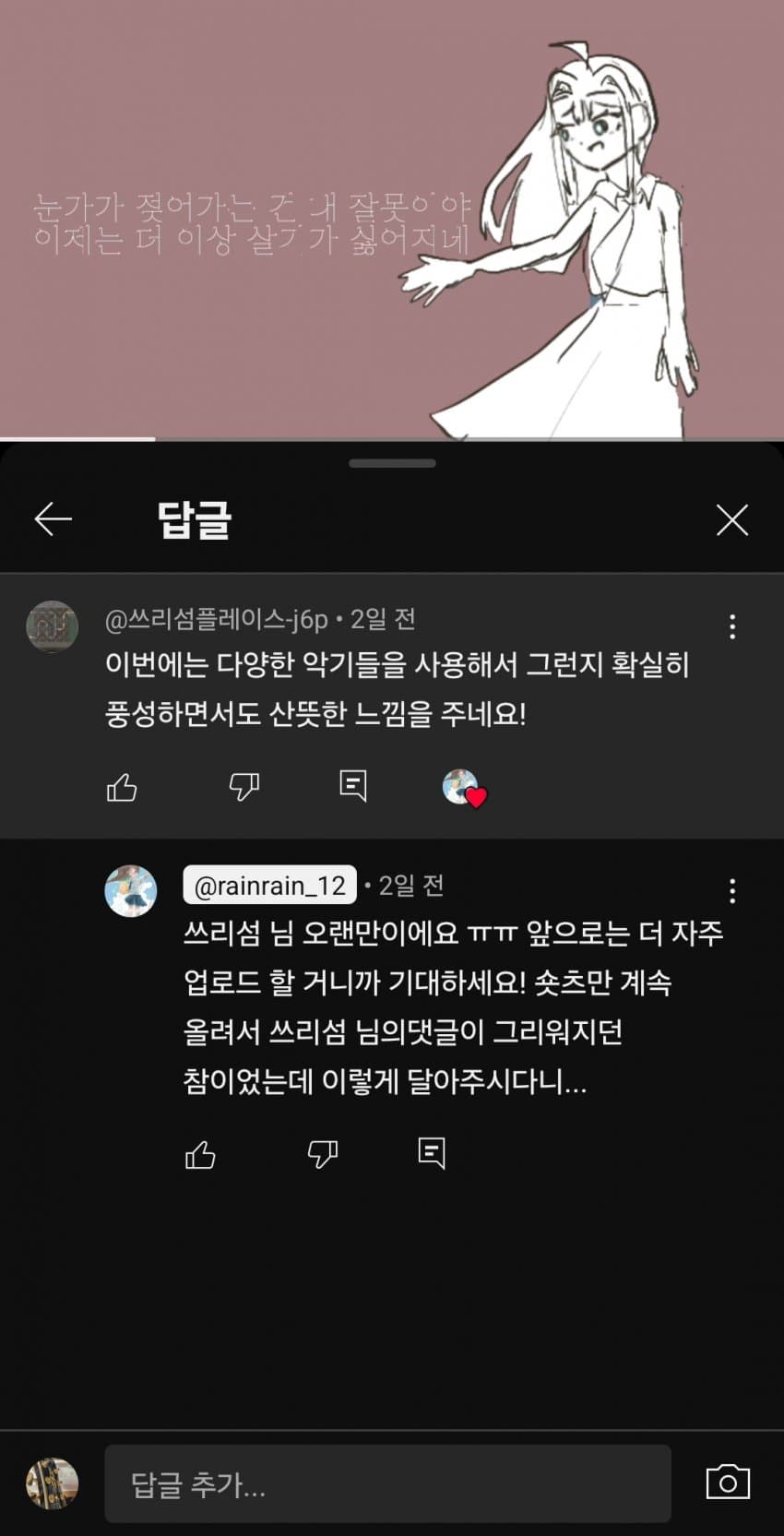Dislike the comment by 쓰리섬플레이스-j6p
This screenshot has height=1536, width=784.
coord(244,787)
